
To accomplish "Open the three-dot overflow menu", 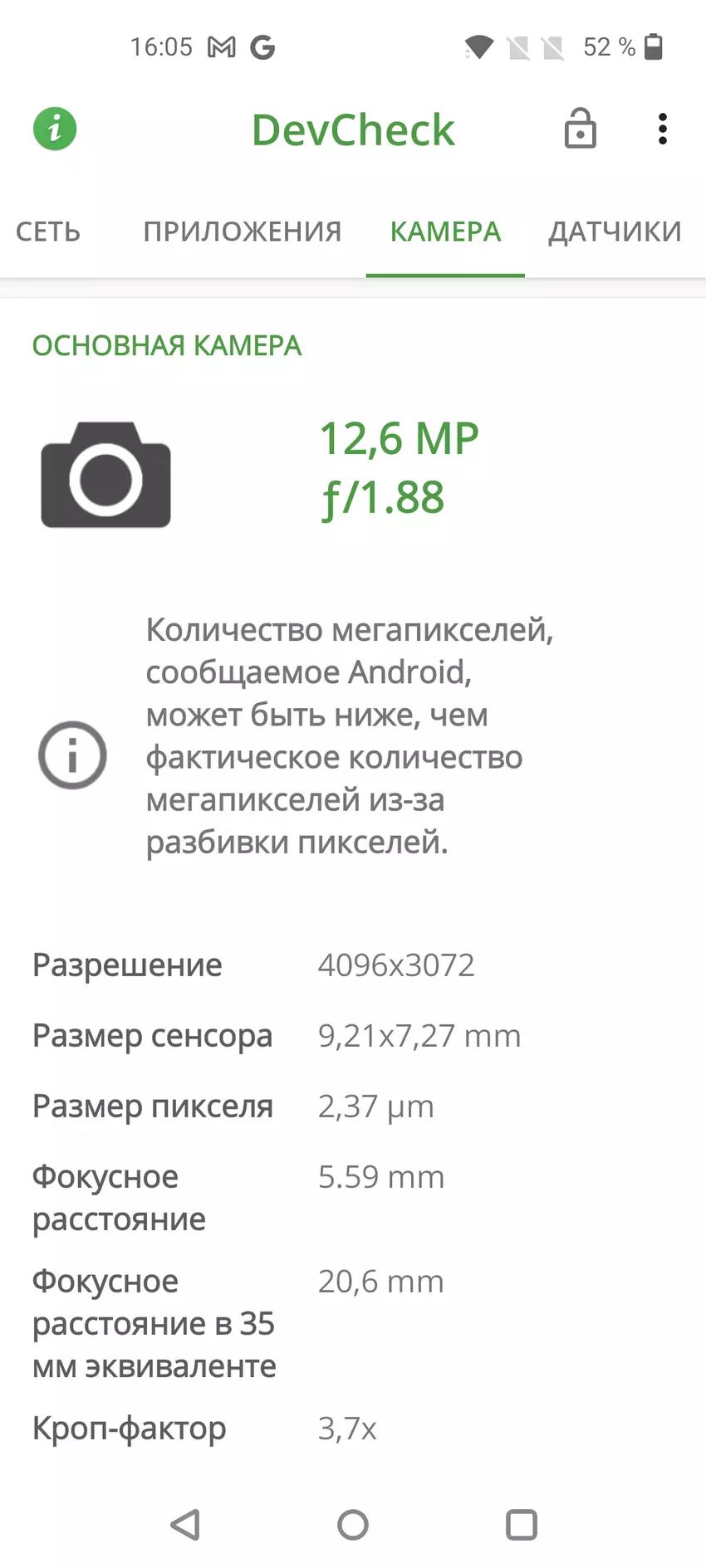I will pos(662,129).
